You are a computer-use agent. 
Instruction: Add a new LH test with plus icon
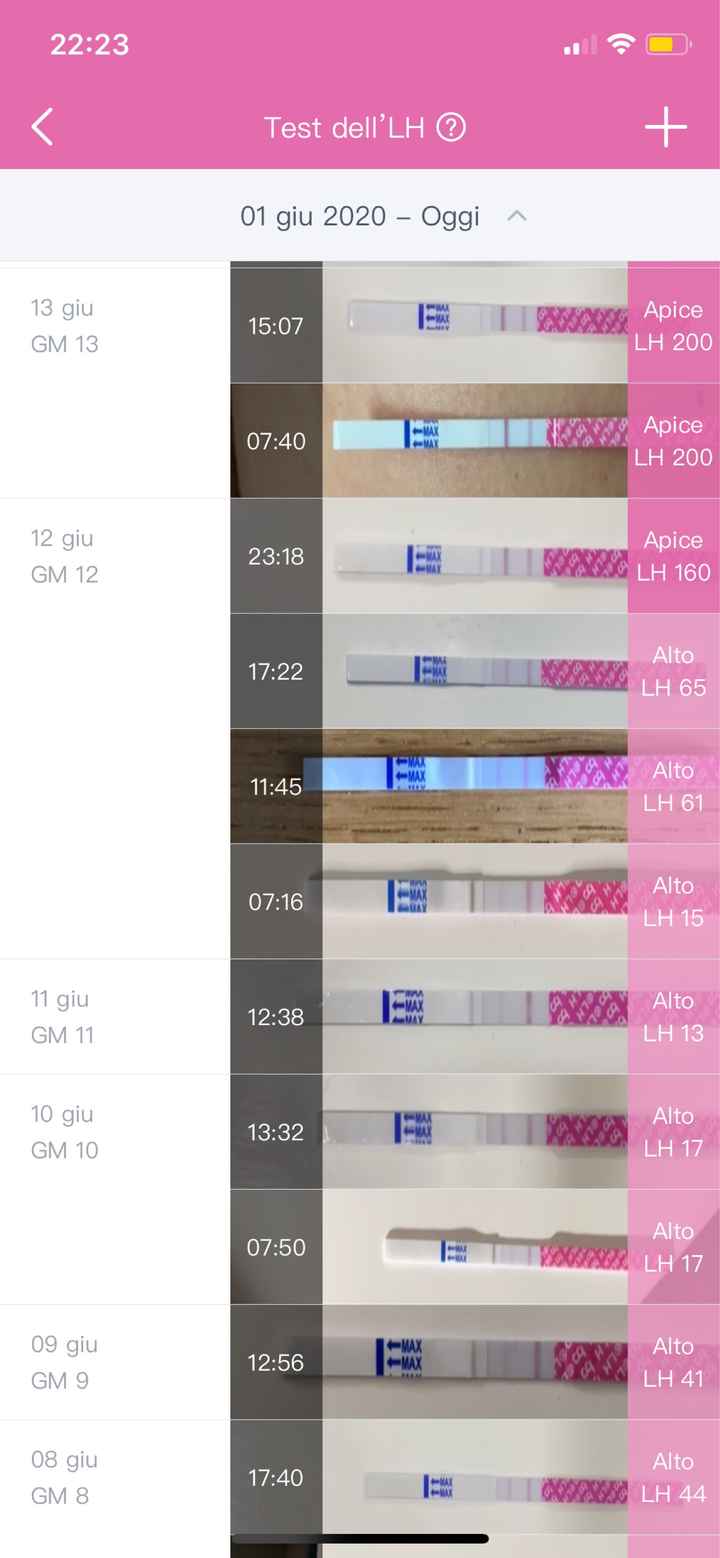(665, 128)
